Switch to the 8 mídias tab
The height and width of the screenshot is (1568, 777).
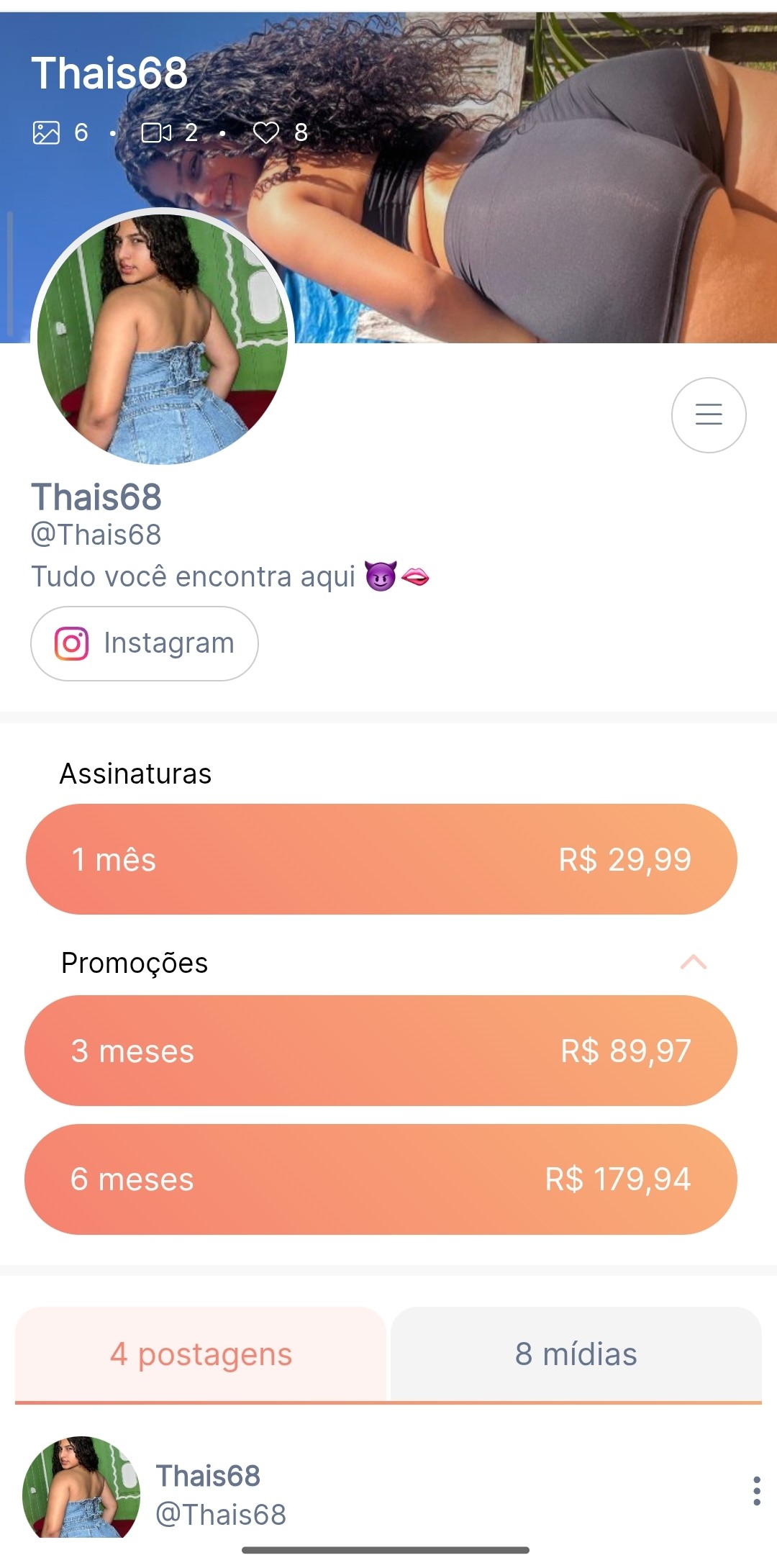tap(576, 1354)
